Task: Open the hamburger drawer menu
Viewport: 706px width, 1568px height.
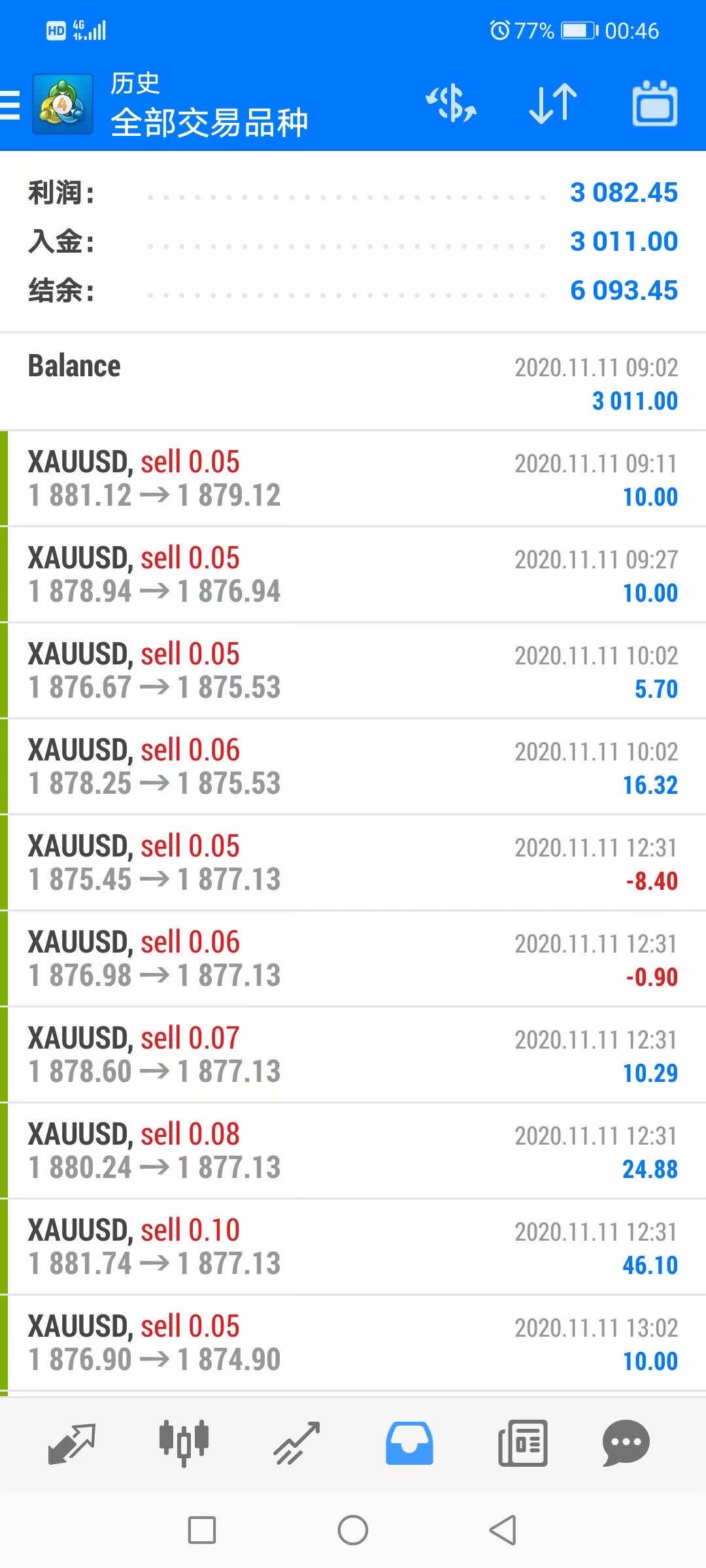Action: pyautogui.click(x=10, y=105)
